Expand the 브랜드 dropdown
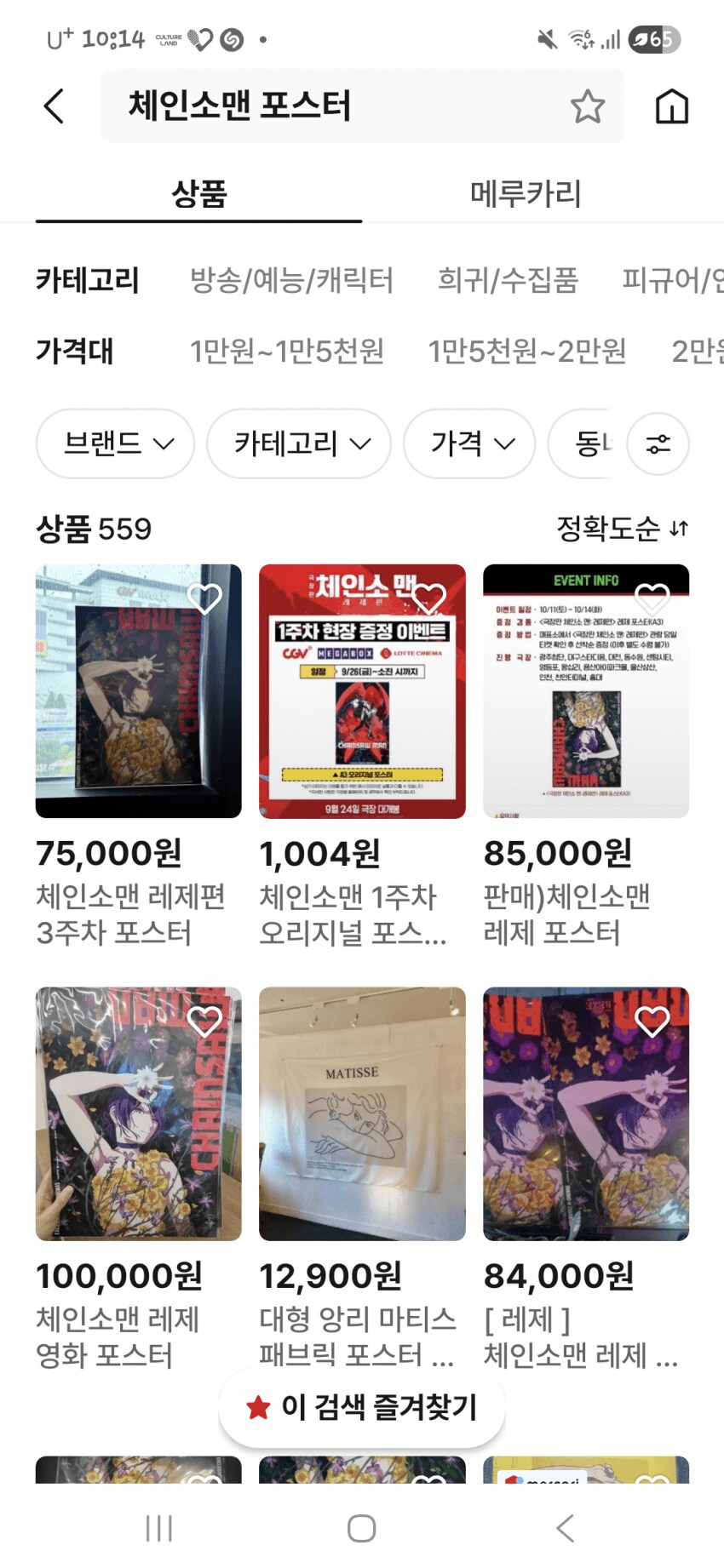 pyautogui.click(x=116, y=444)
